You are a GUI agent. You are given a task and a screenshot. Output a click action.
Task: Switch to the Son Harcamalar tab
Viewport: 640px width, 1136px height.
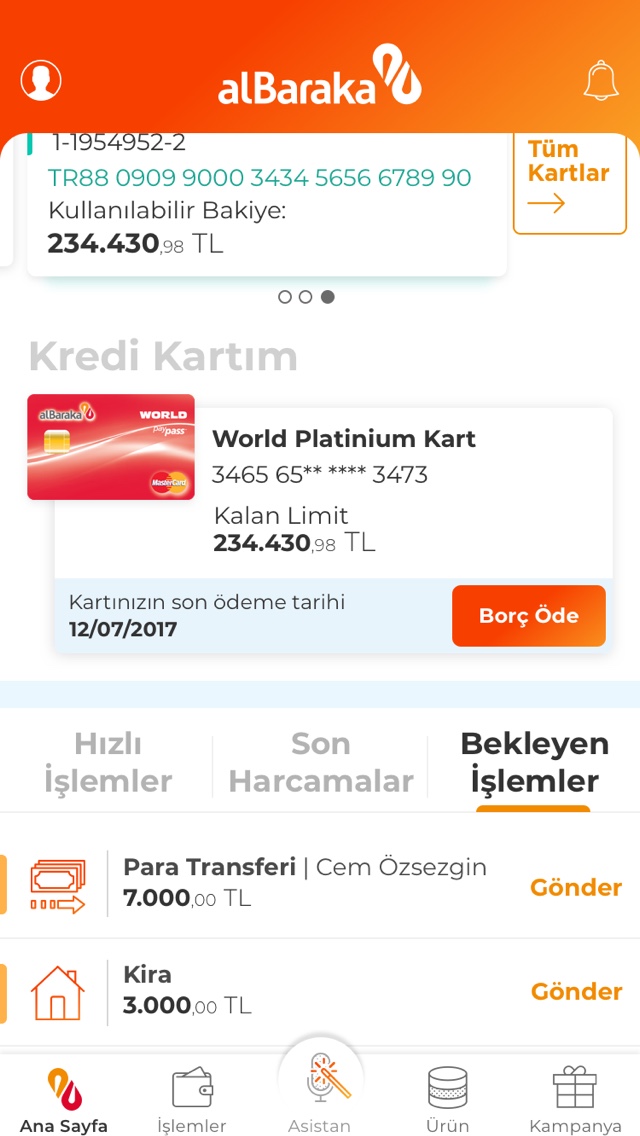point(320,762)
